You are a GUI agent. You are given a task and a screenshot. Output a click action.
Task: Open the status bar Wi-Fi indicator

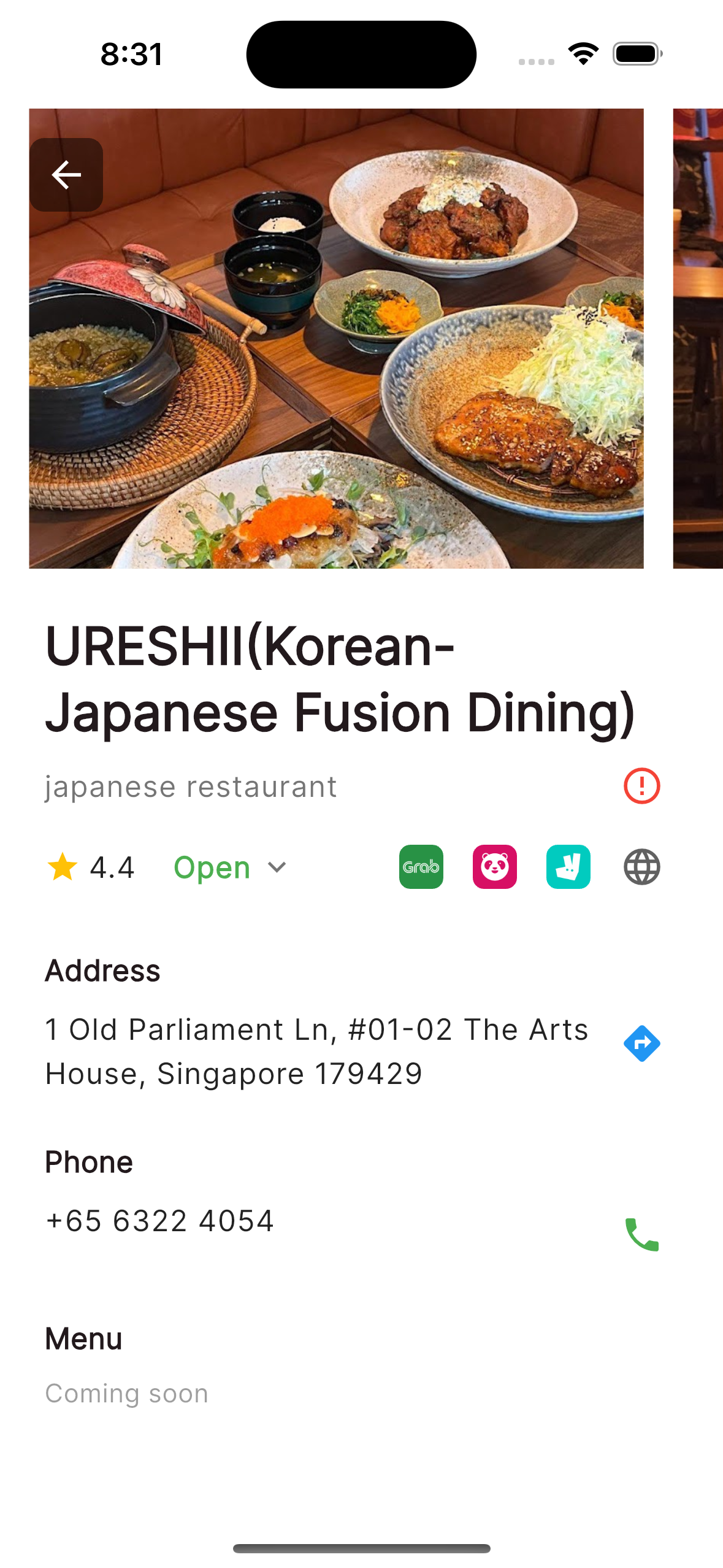583,54
